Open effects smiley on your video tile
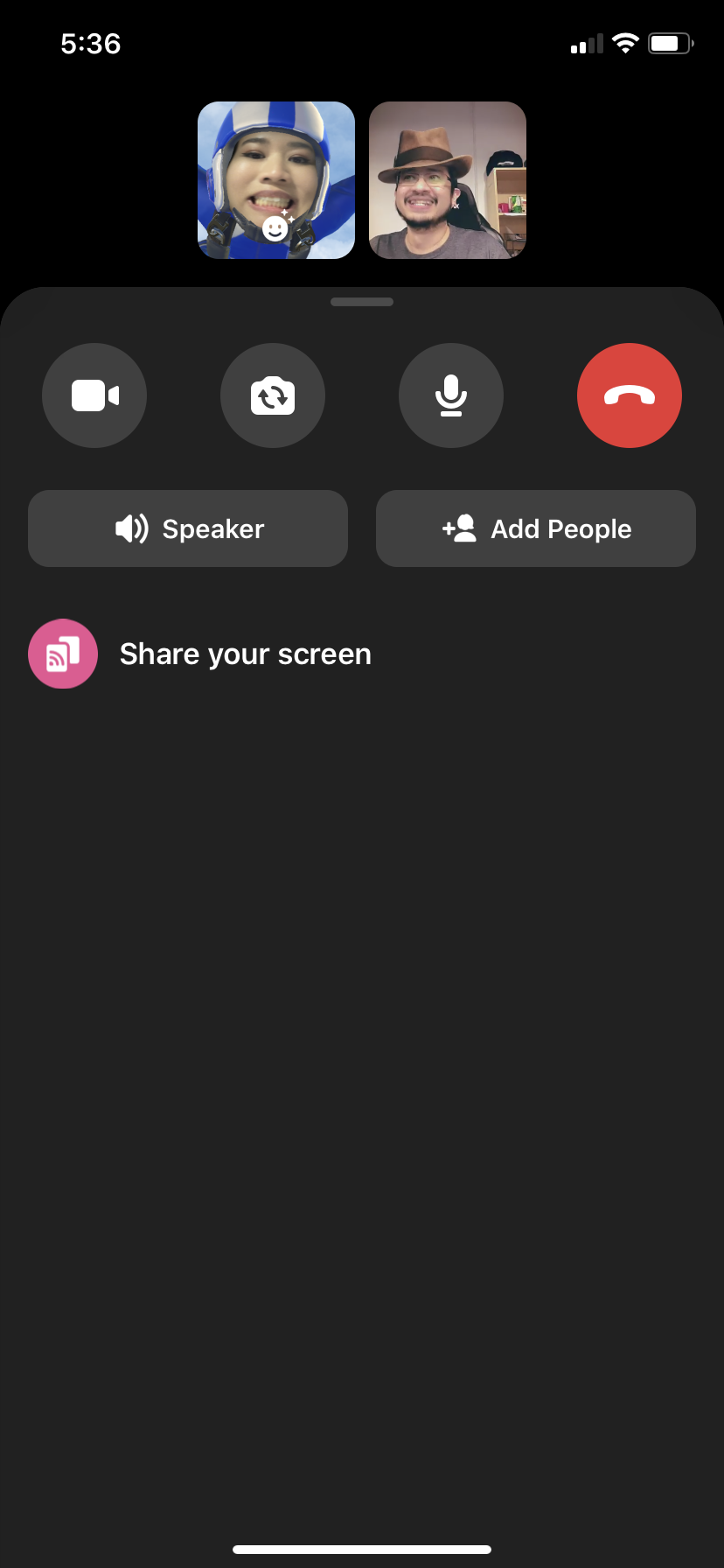This screenshot has width=724, height=1568. click(275, 229)
